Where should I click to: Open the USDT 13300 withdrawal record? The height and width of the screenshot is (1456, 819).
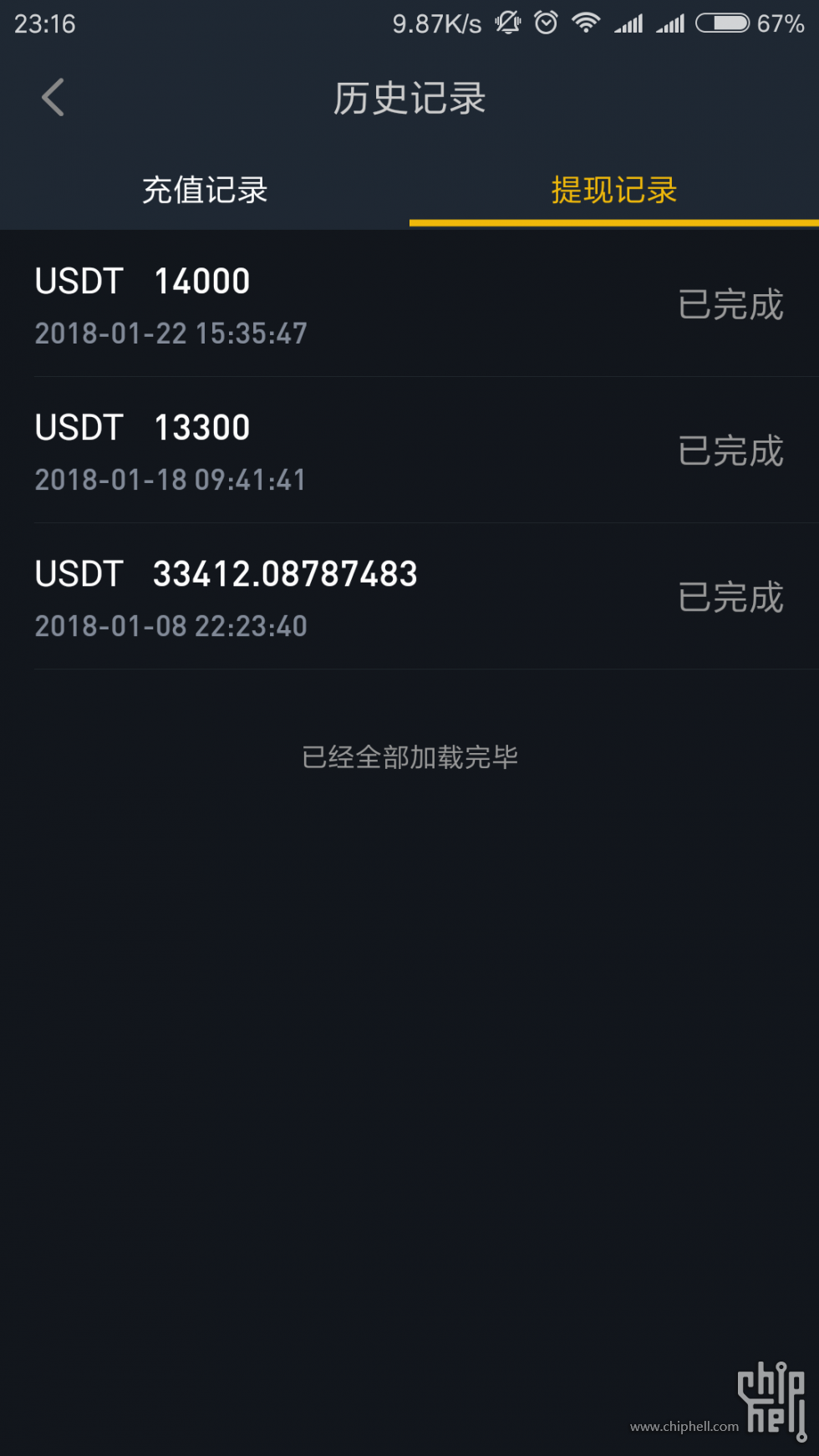409,451
